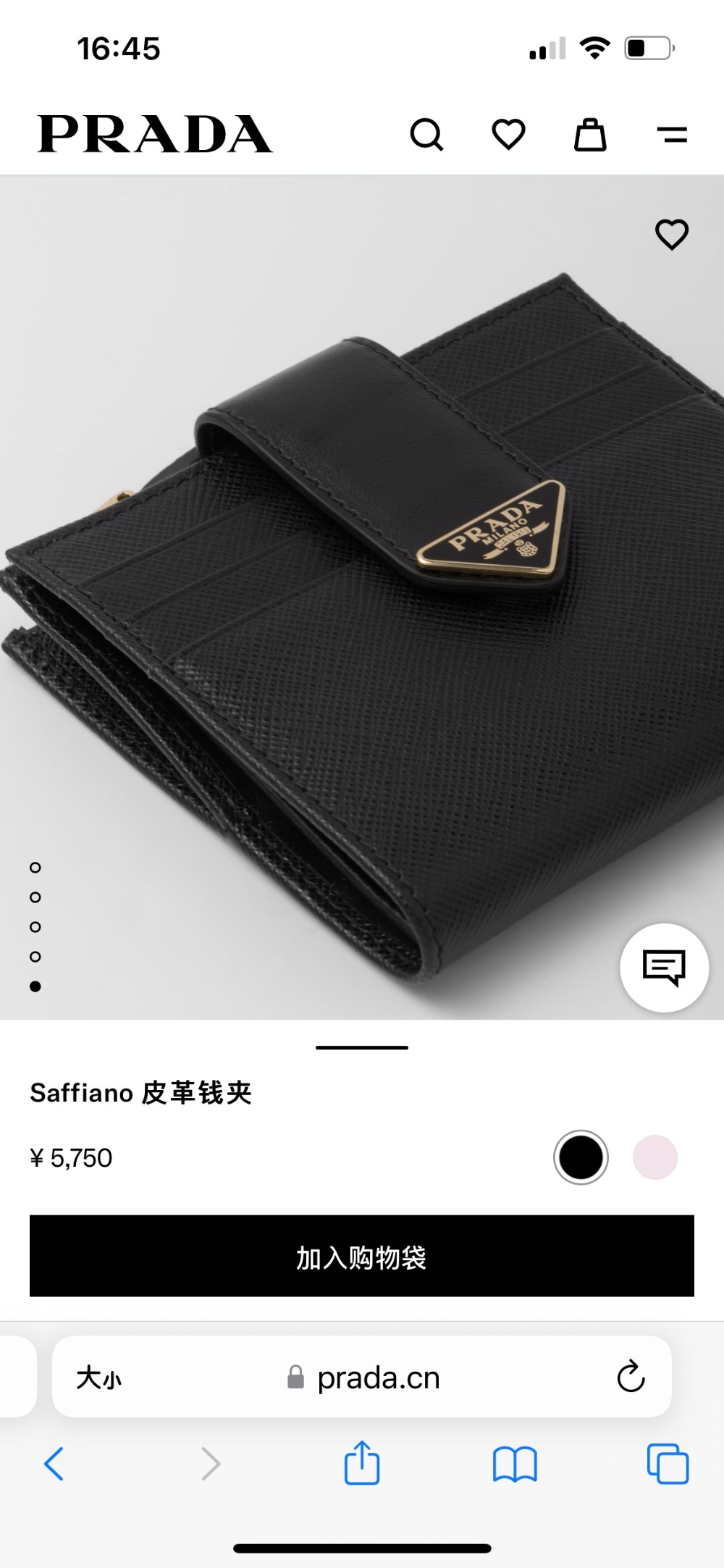Viewport: 724px width, 1568px height.
Task: Show all open tabs
Action: [x=668, y=1464]
